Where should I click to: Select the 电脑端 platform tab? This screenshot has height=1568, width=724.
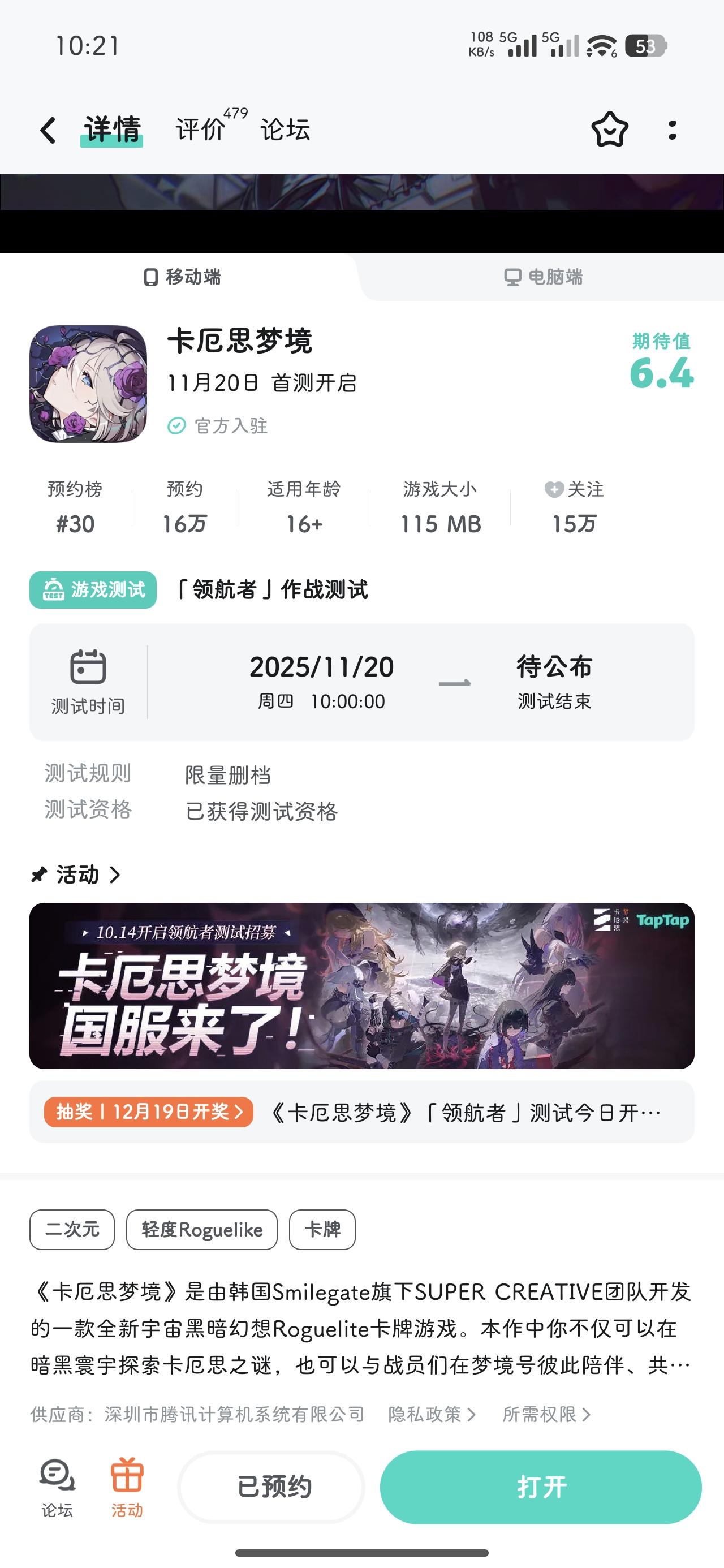pyautogui.click(x=543, y=277)
